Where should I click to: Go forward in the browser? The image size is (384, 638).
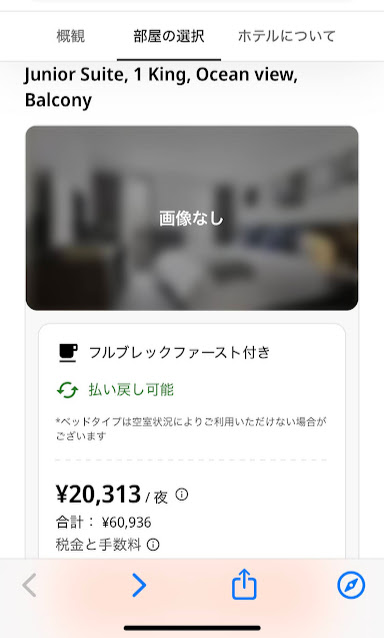click(139, 585)
